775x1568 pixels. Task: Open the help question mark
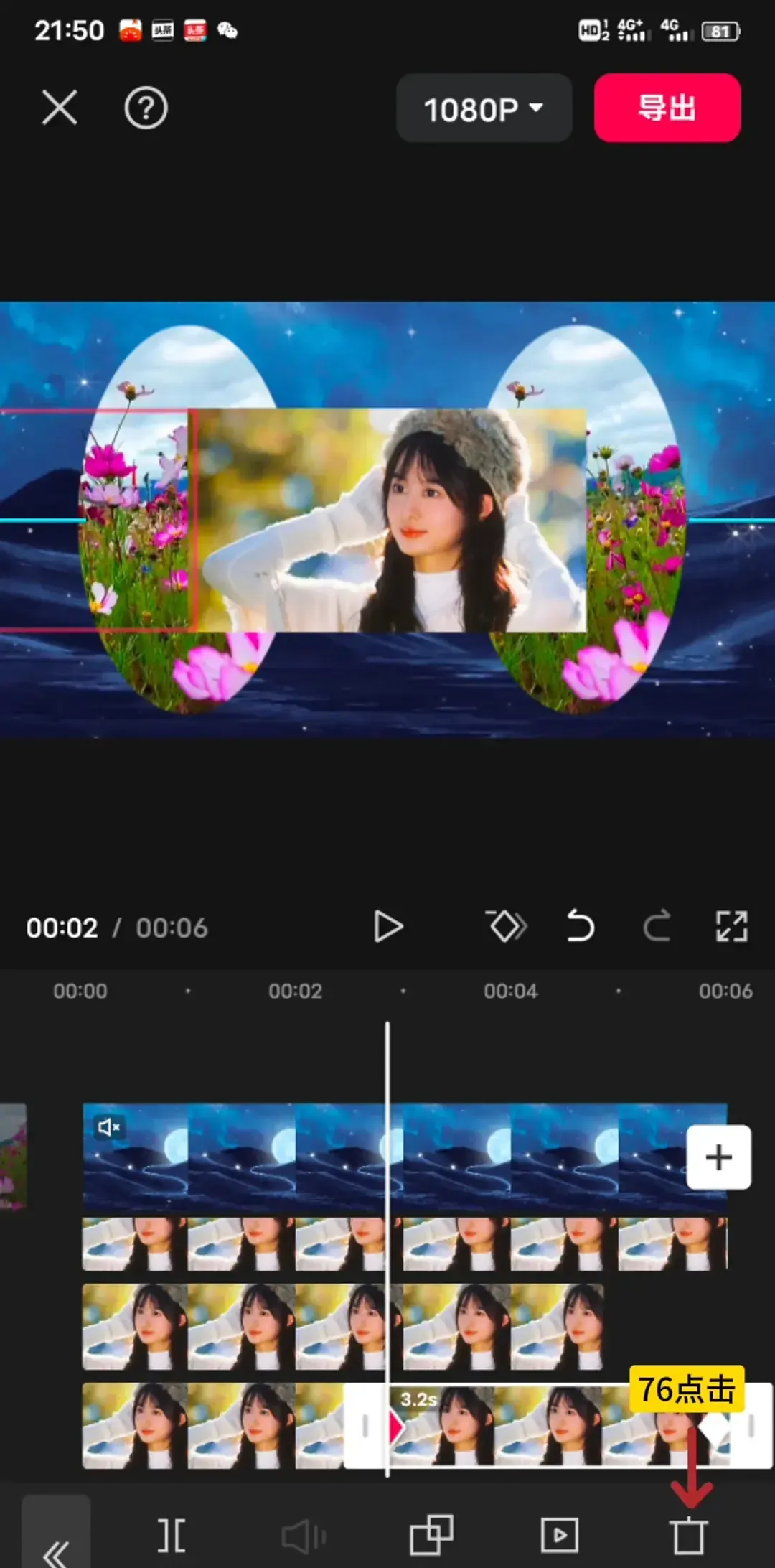tap(146, 108)
